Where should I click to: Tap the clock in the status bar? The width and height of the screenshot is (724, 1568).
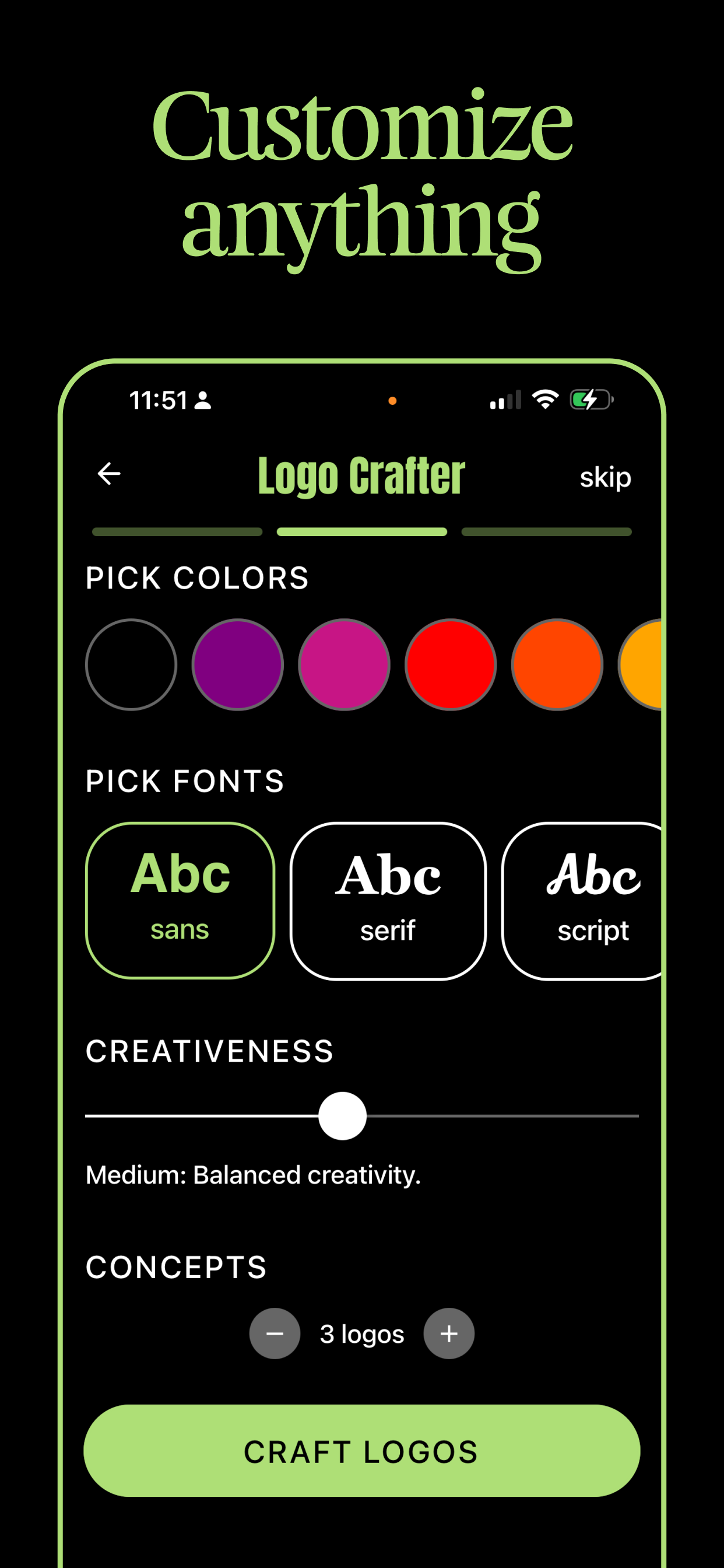tap(159, 400)
